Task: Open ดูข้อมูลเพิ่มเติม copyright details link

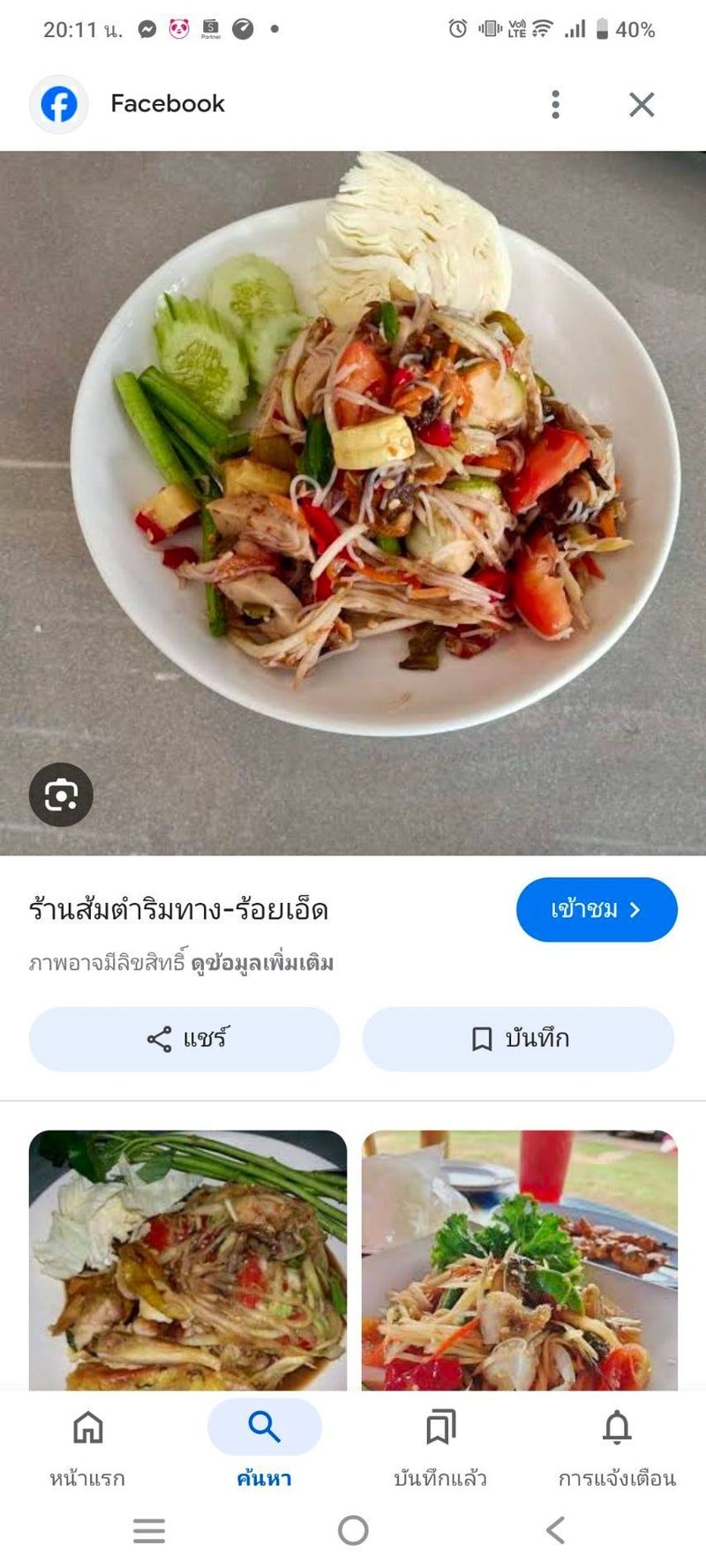Action: [x=262, y=963]
